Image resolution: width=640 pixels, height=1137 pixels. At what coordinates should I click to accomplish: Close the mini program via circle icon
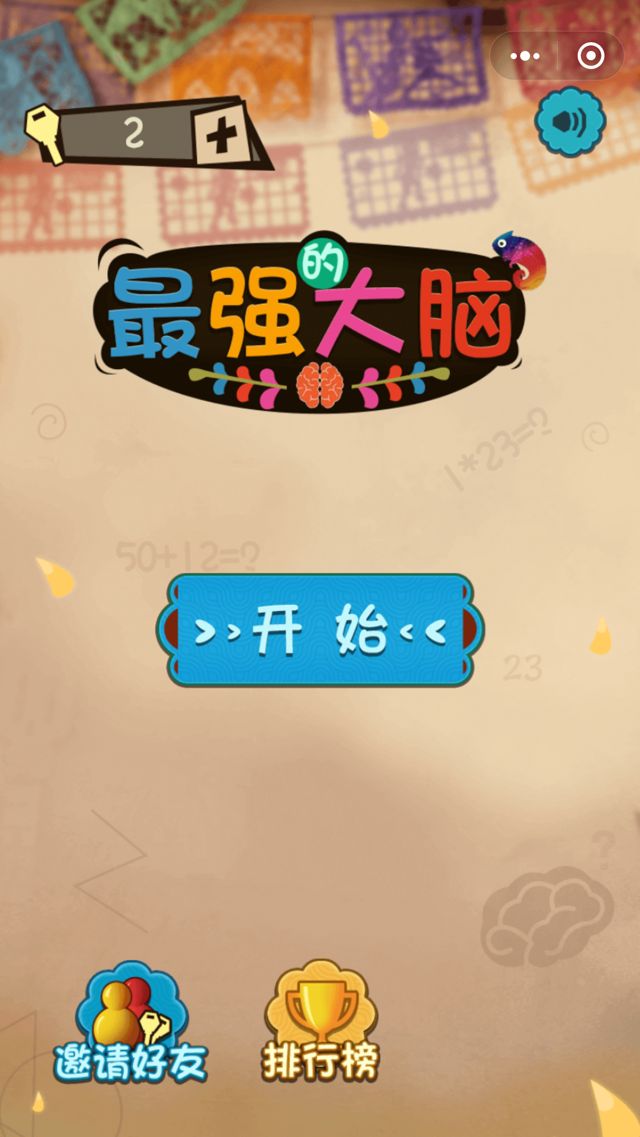pos(591,56)
